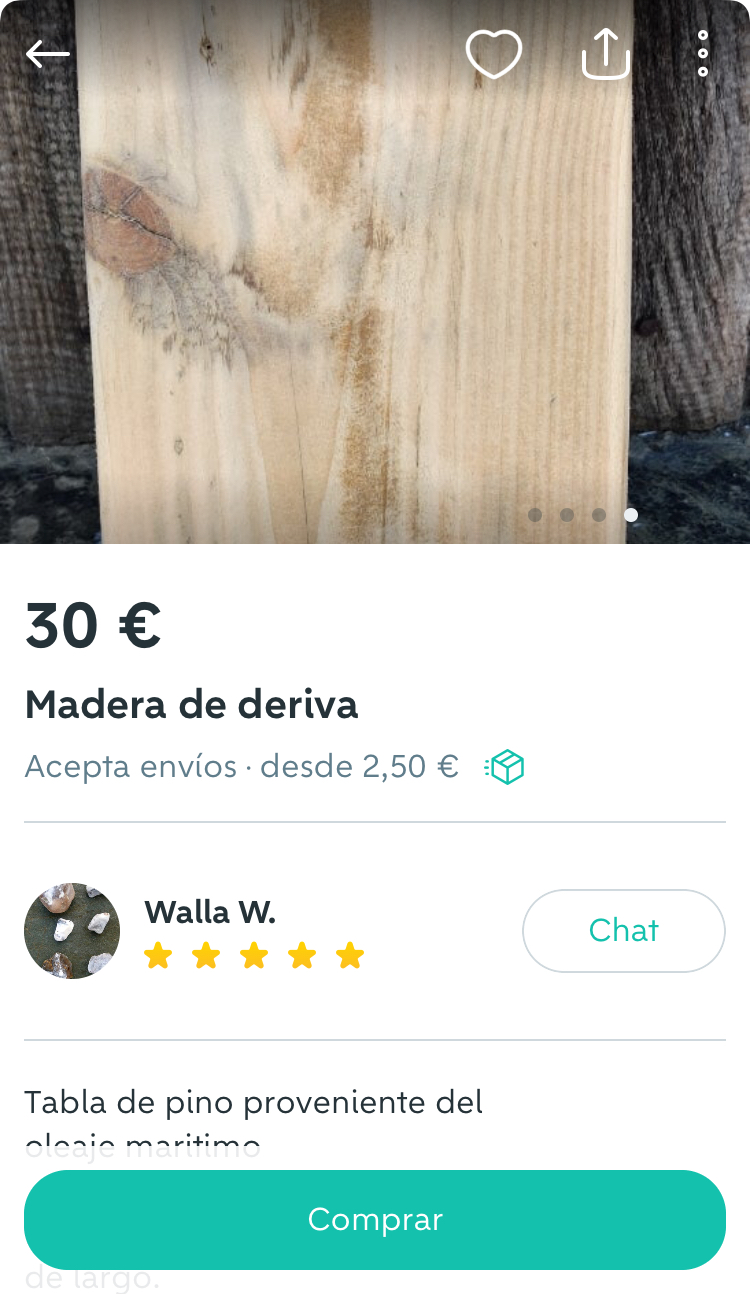Start a chat with the seller
This screenshot has width=750, height=1294.
(623, 931)
